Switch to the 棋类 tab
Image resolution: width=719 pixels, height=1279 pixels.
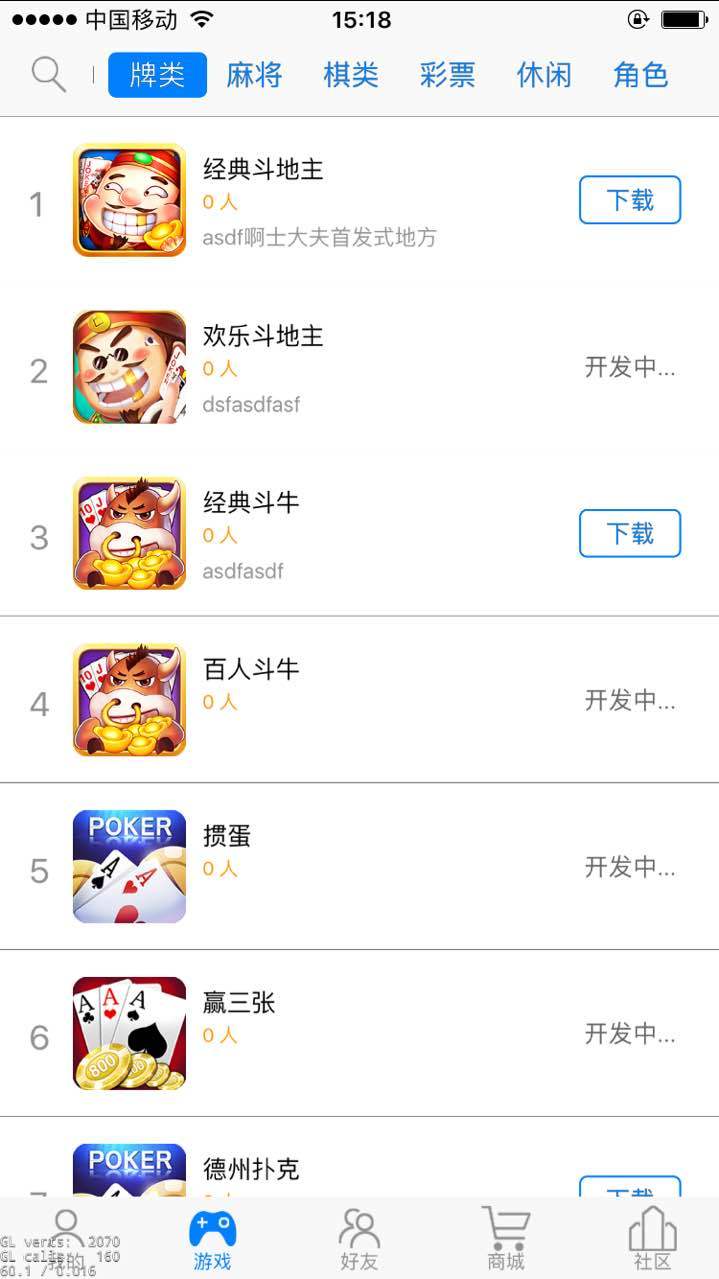pos(351,75)
